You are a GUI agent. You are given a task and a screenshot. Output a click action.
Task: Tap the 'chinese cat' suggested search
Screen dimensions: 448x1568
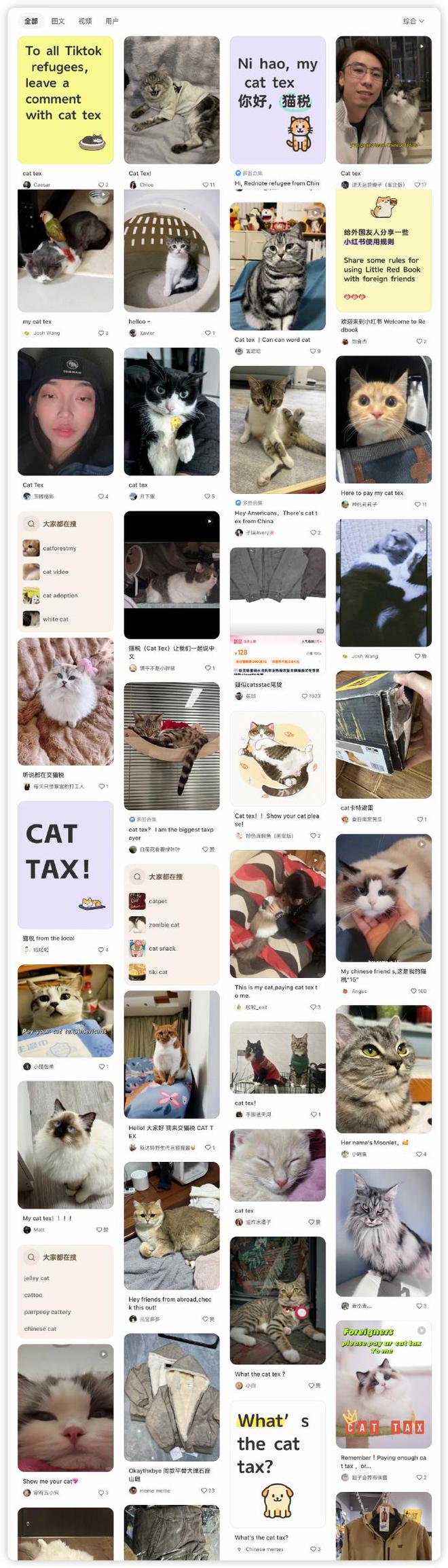pos(40,1329)
